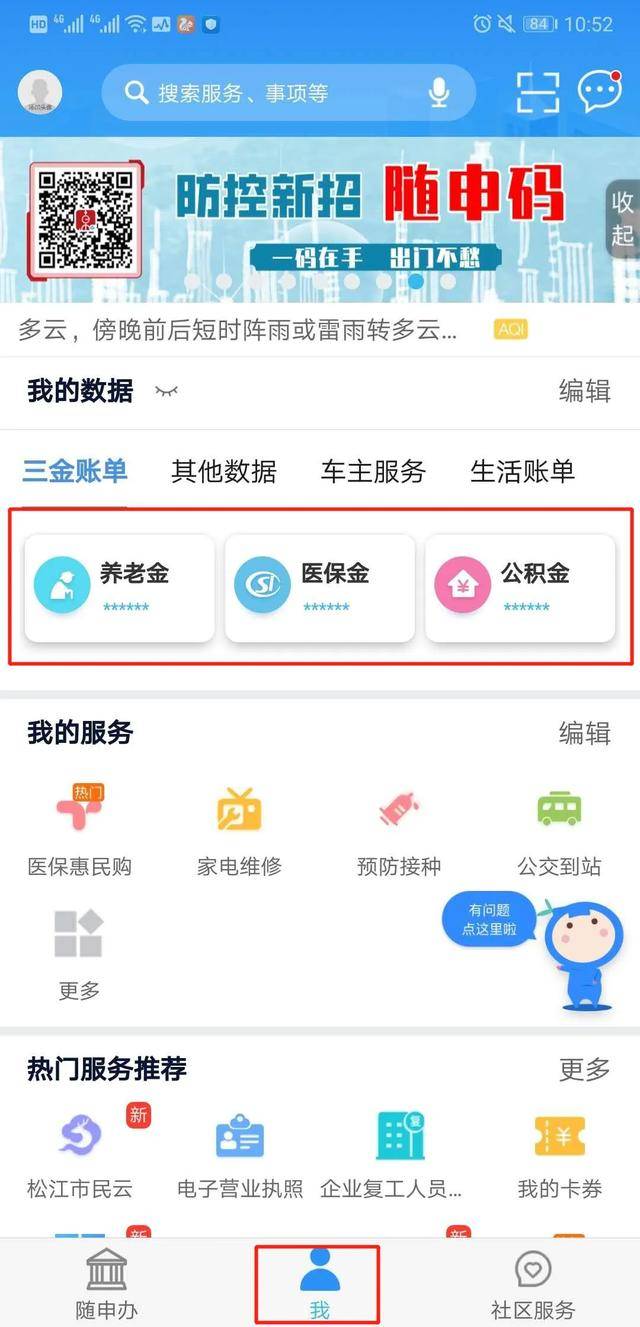
Task: Open the 医保金 card
Action: [319, 587]
